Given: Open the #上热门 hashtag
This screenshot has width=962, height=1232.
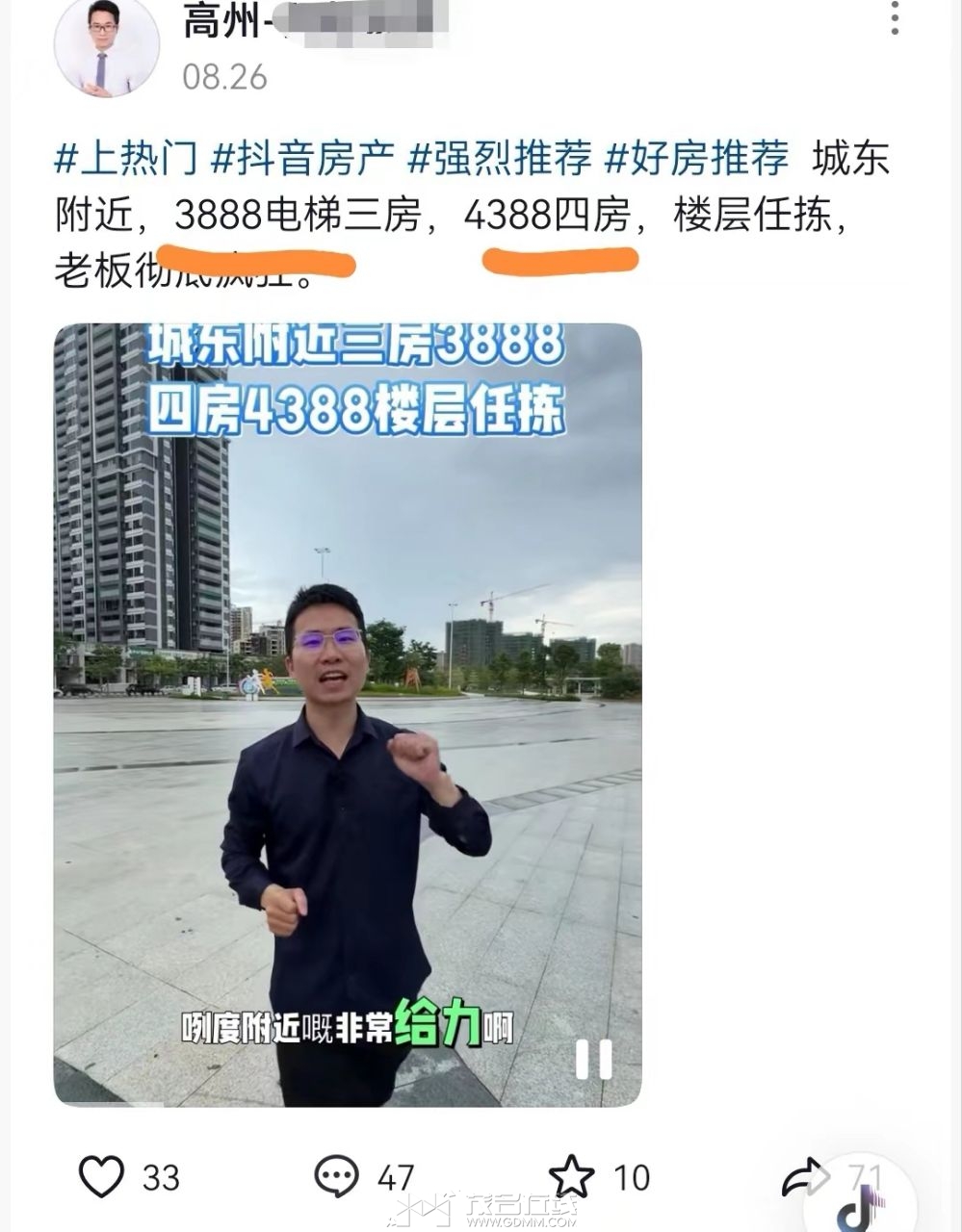Looking at the screenshot, I should pyautogui.click(x=125, y=160).
